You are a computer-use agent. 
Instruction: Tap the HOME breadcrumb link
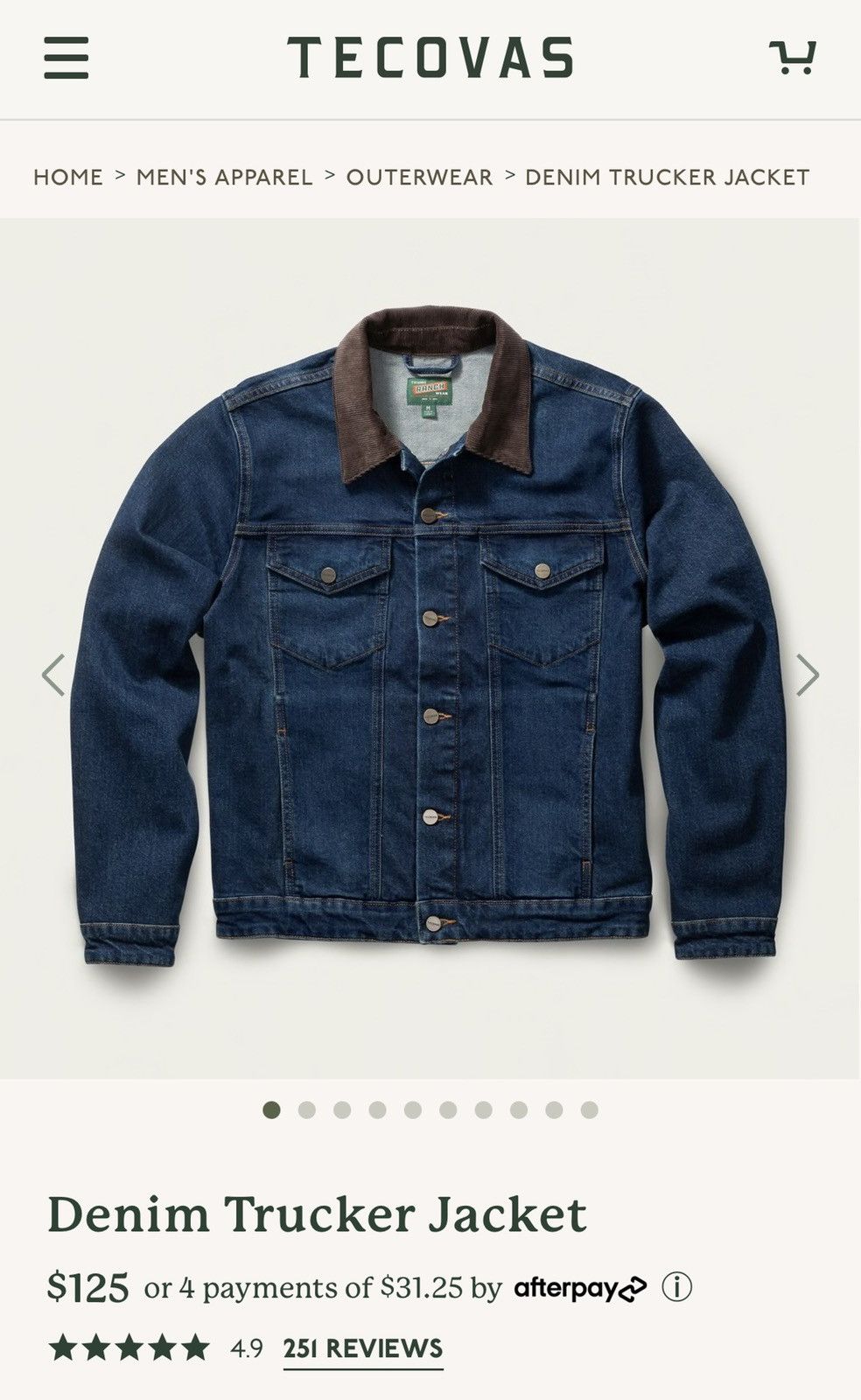point(68,177)
